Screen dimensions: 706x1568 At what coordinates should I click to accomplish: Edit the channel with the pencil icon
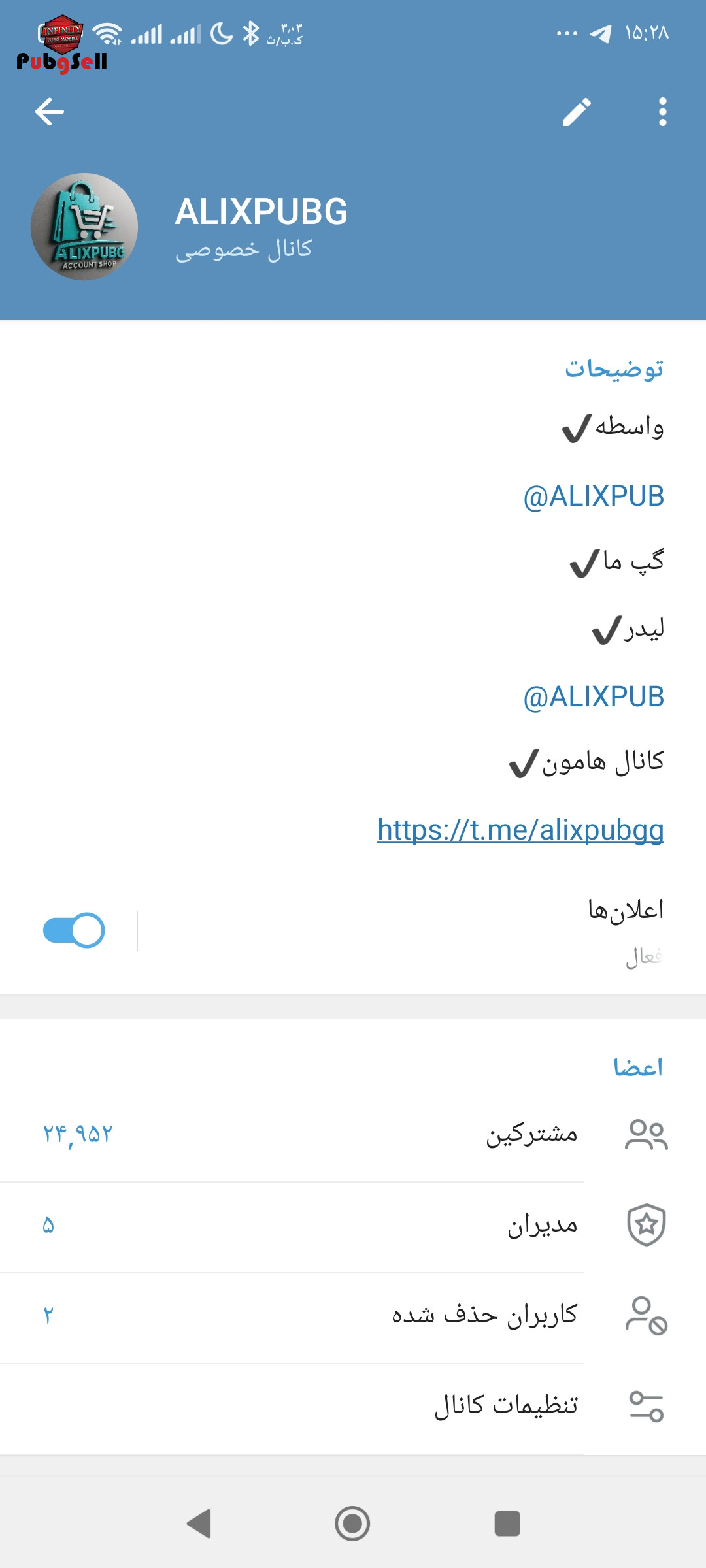coord(577,112)
